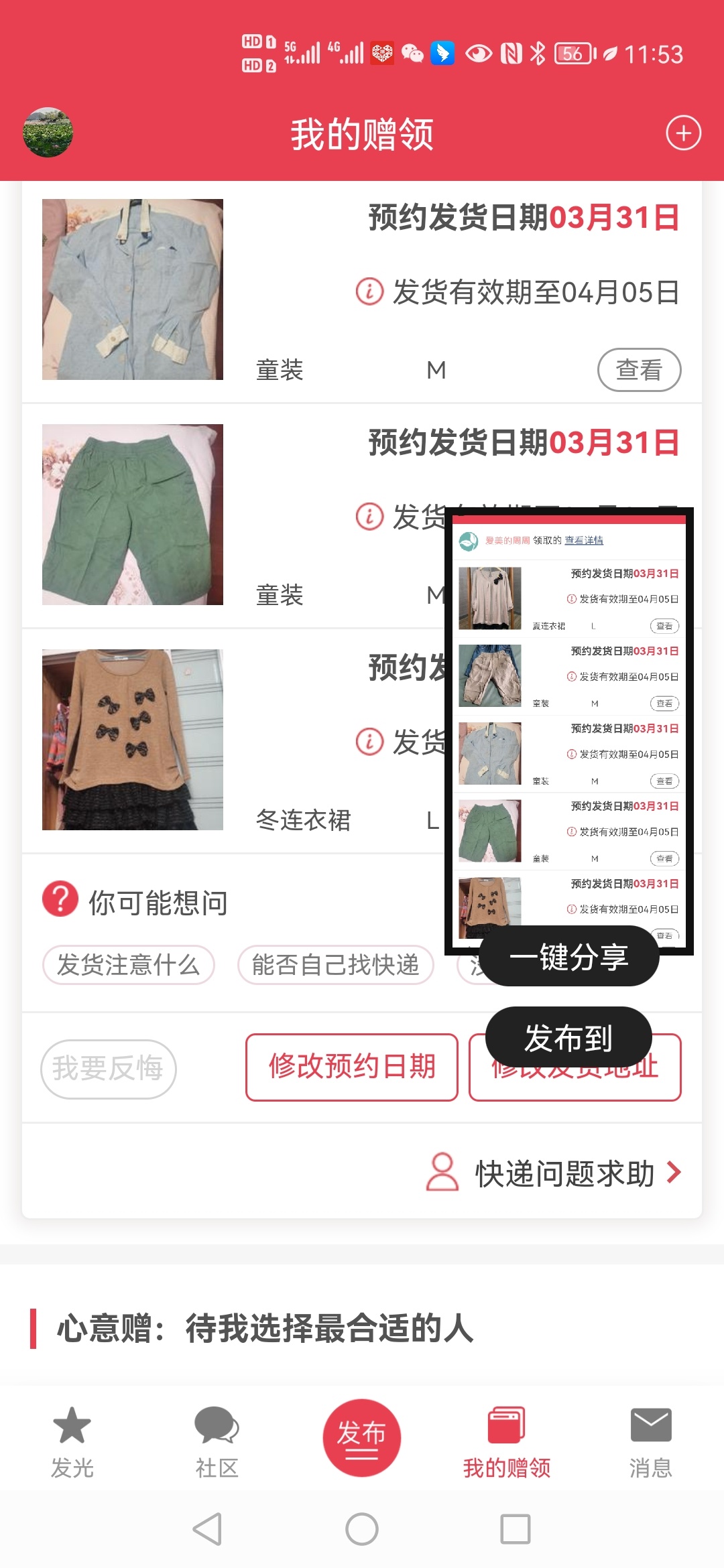Open the screenshot preview thumbnail
This screenshot has width=724, height=1568.
tap(569, 731)
